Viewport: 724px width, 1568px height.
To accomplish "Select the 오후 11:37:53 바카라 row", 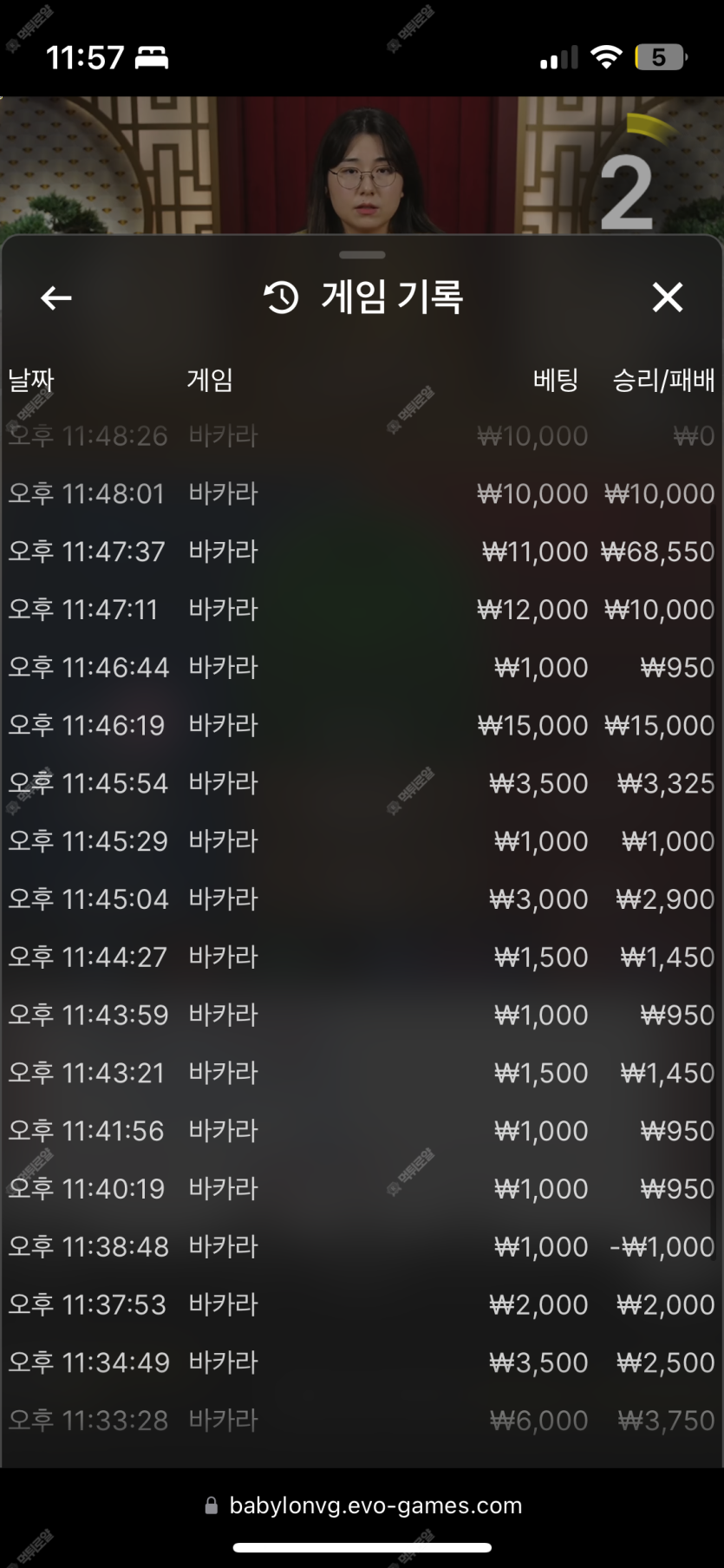I will (362, 1304).
